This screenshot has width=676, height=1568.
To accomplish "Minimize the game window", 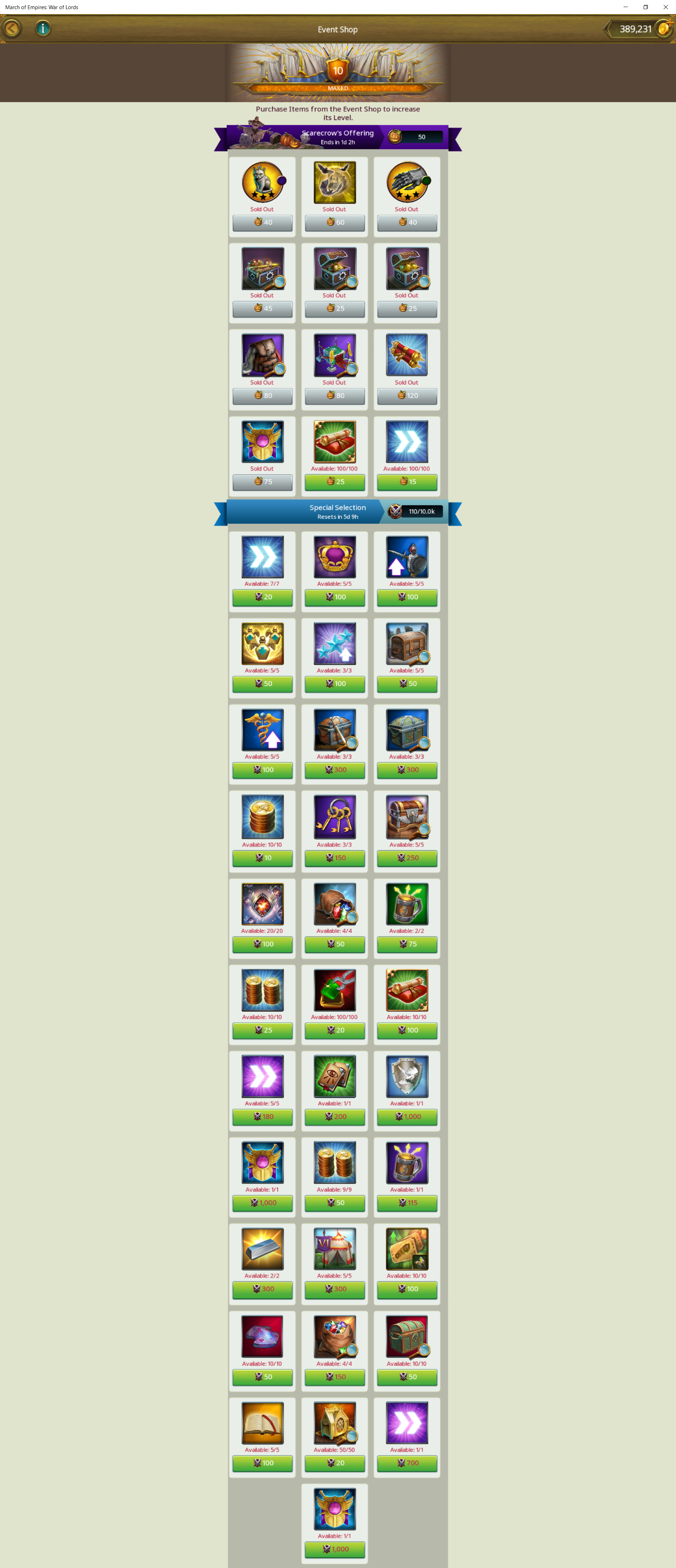I will pos(625,7).
